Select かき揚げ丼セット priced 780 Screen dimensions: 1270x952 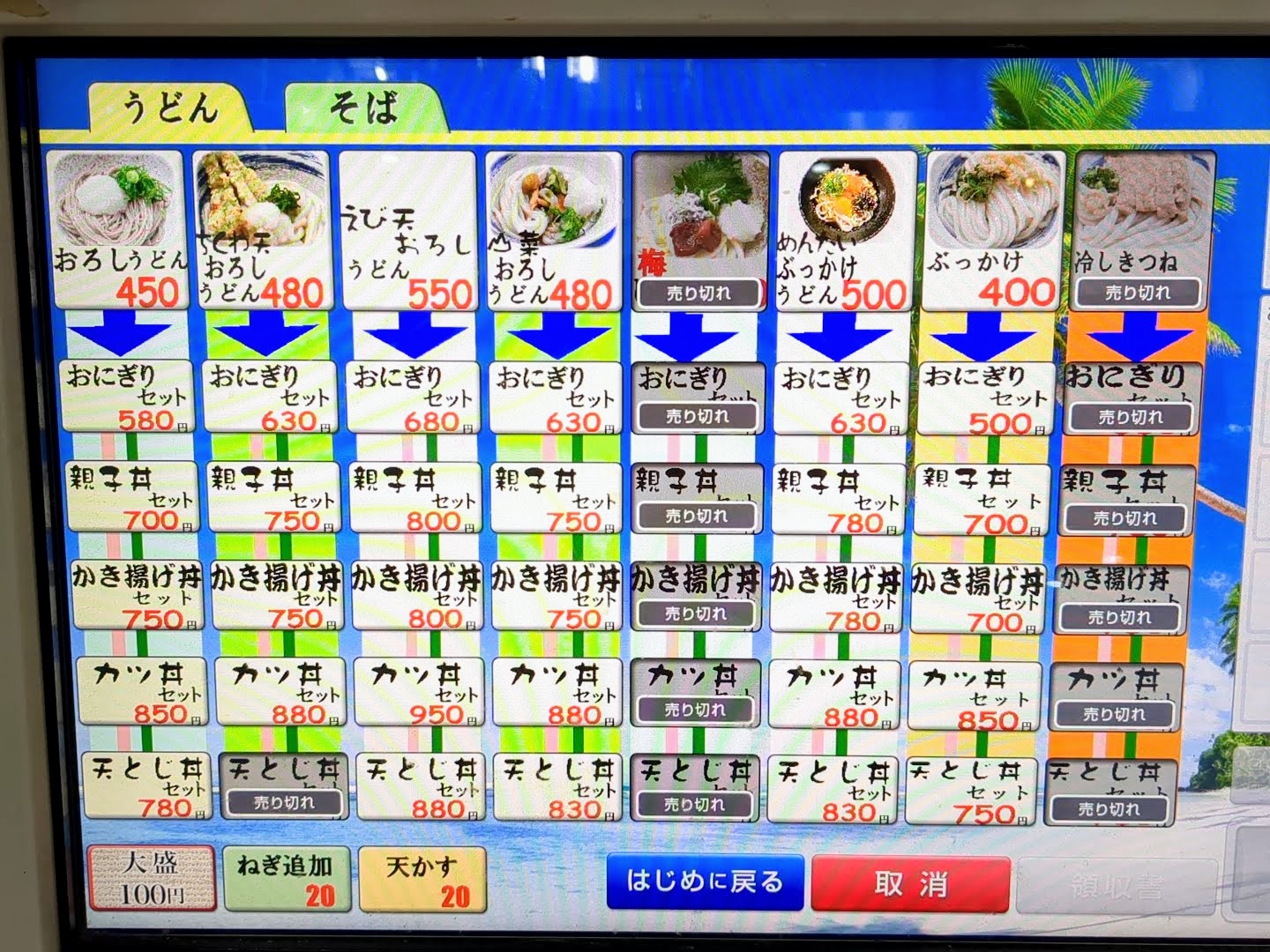click(x=836, y=599)
